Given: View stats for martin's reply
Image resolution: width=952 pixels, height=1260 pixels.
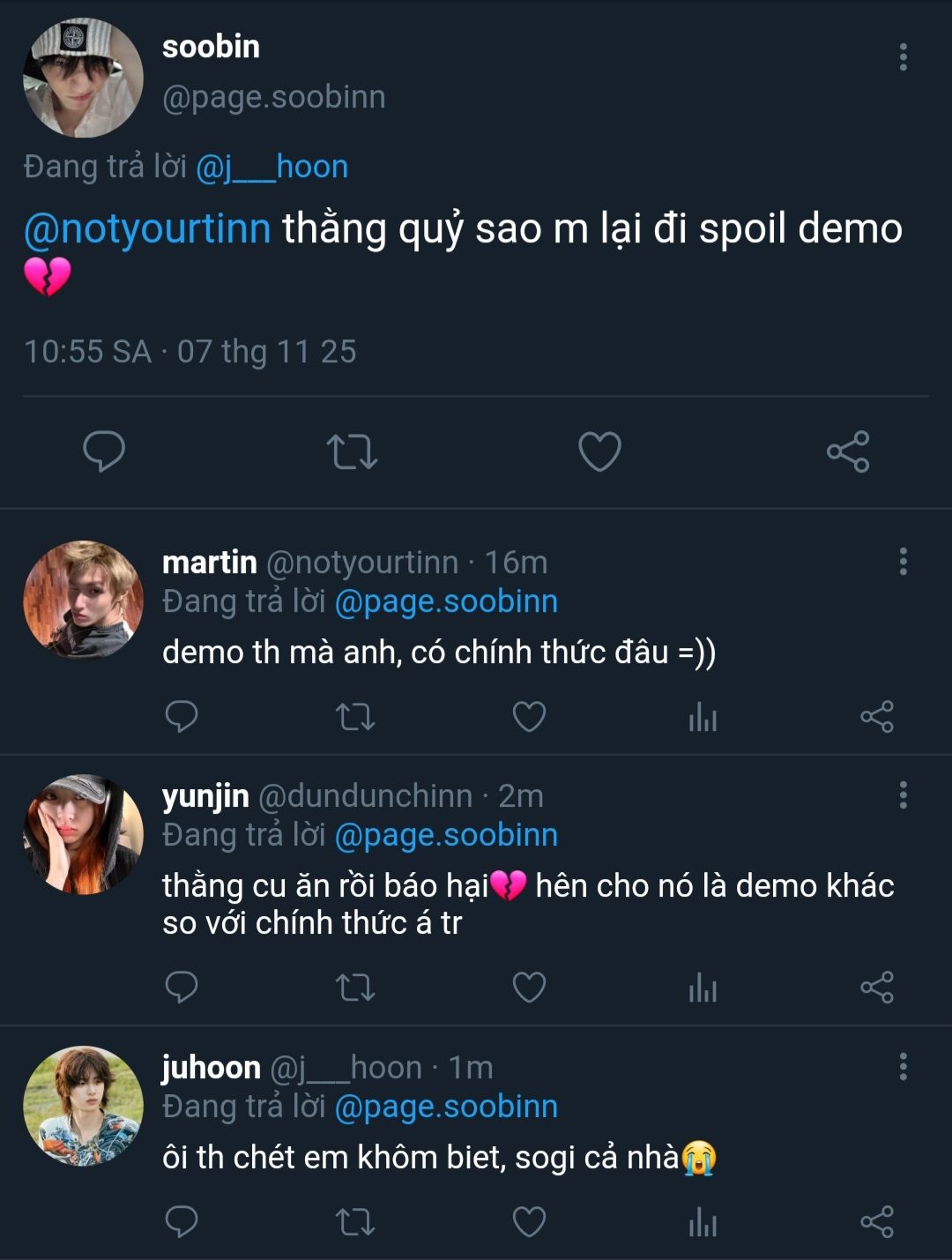Looking at the screenshot, I should 703,717.
